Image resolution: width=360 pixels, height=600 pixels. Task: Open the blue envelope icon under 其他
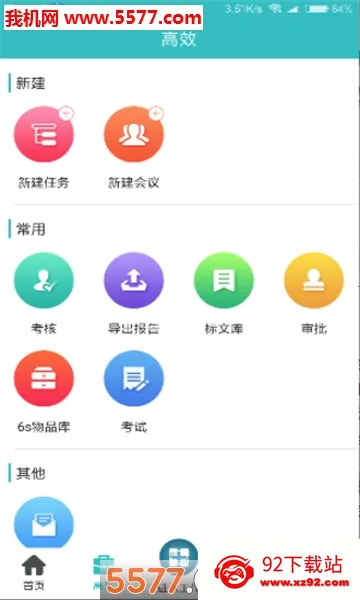44,523
